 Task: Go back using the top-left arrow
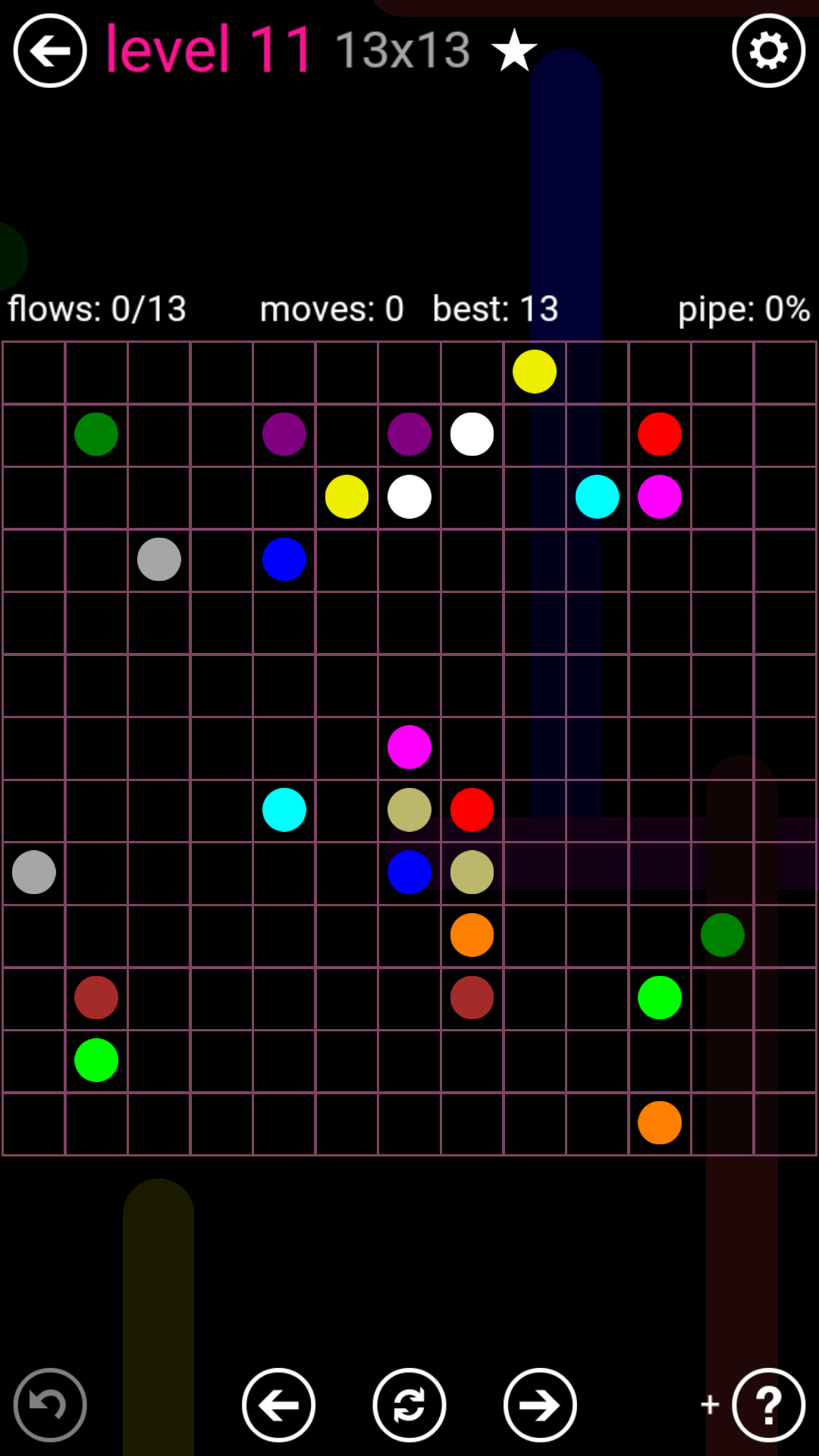click(x=50, y=51)
